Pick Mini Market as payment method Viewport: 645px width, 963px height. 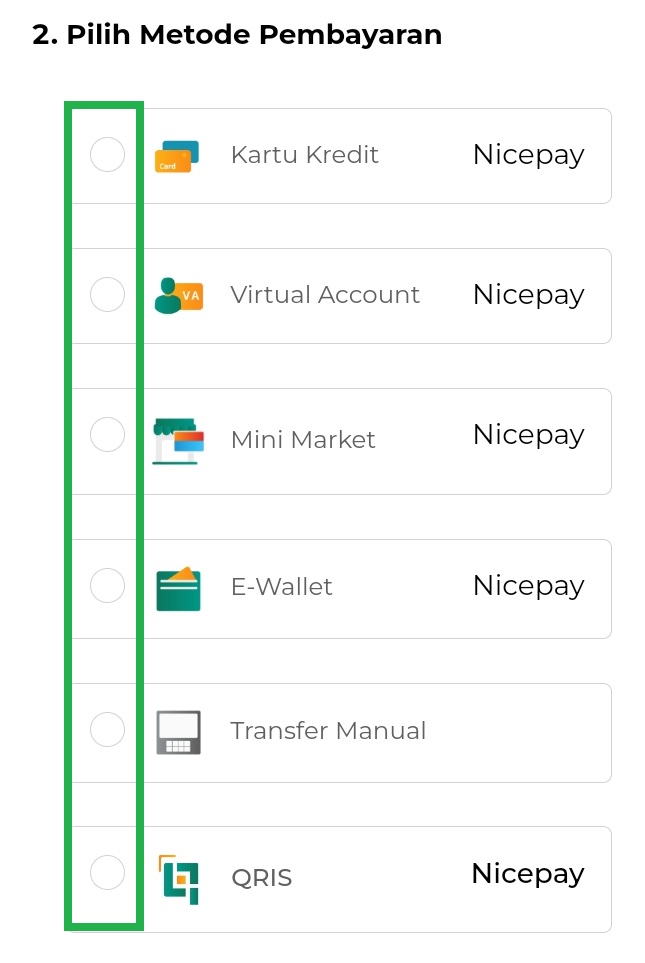click(x=107, y=435)
